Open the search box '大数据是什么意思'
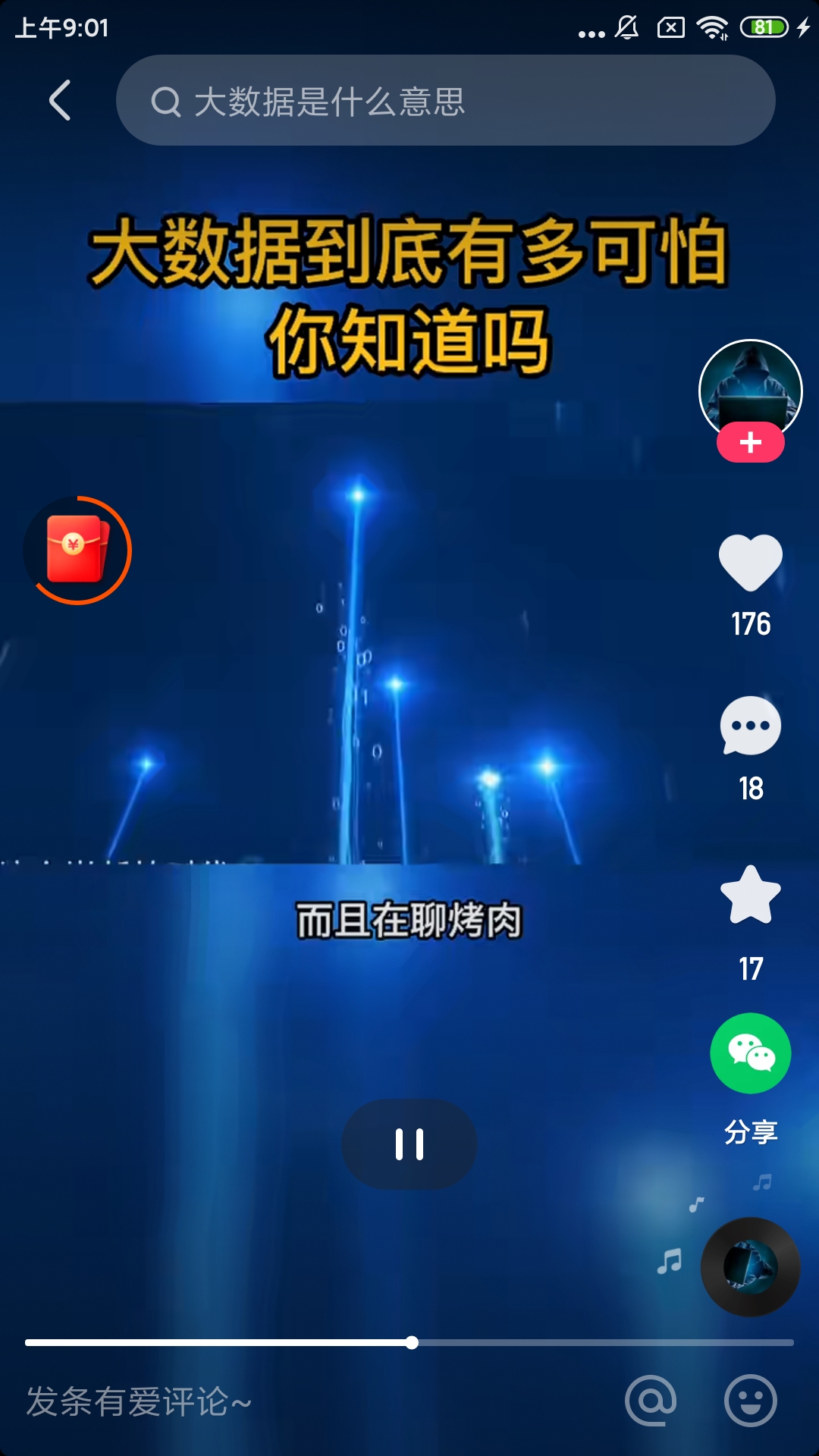The image size is (819, 1456). coord(446,101)
